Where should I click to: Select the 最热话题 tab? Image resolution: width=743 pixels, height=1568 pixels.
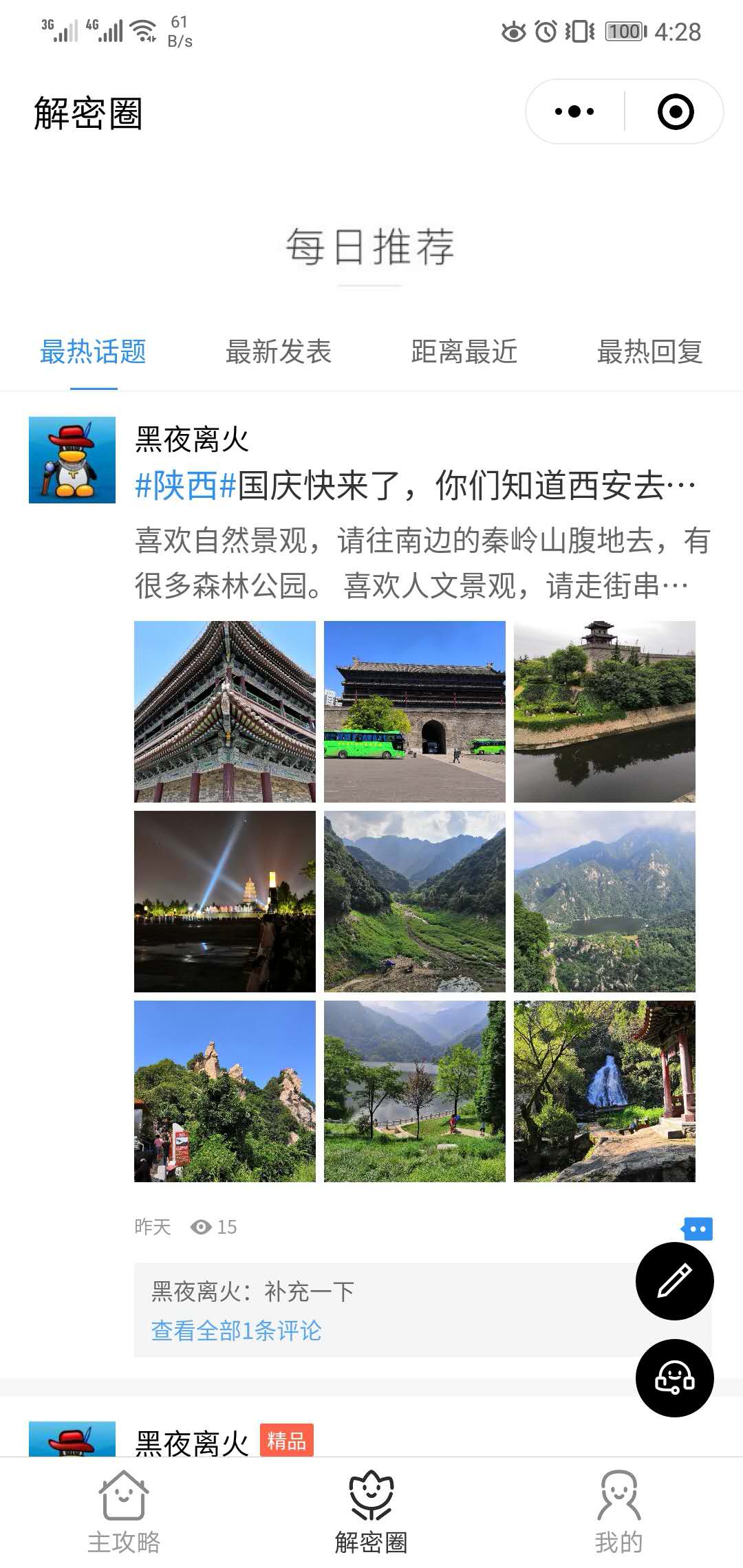coord(93,352)
